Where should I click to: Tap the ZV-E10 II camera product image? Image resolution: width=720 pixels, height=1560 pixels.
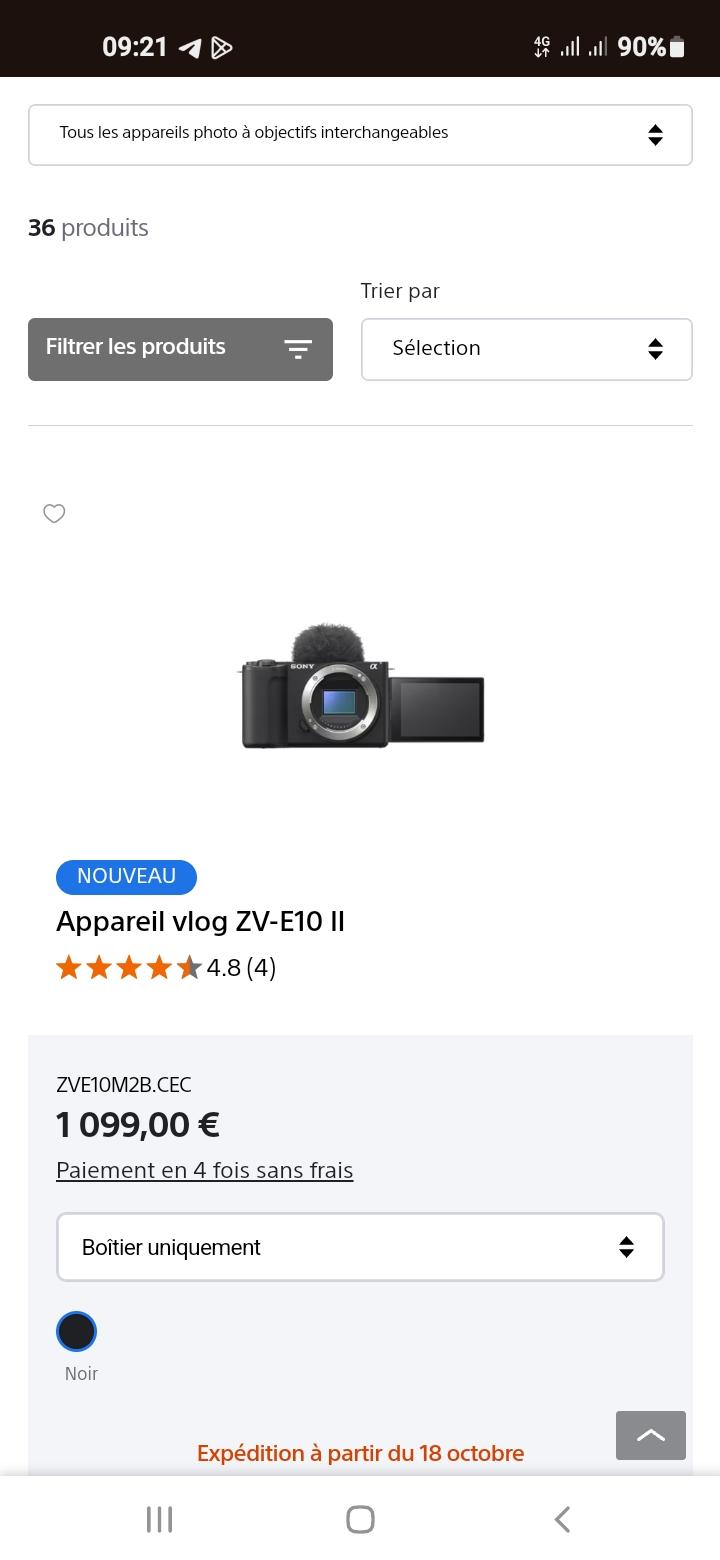pos(360,690)
